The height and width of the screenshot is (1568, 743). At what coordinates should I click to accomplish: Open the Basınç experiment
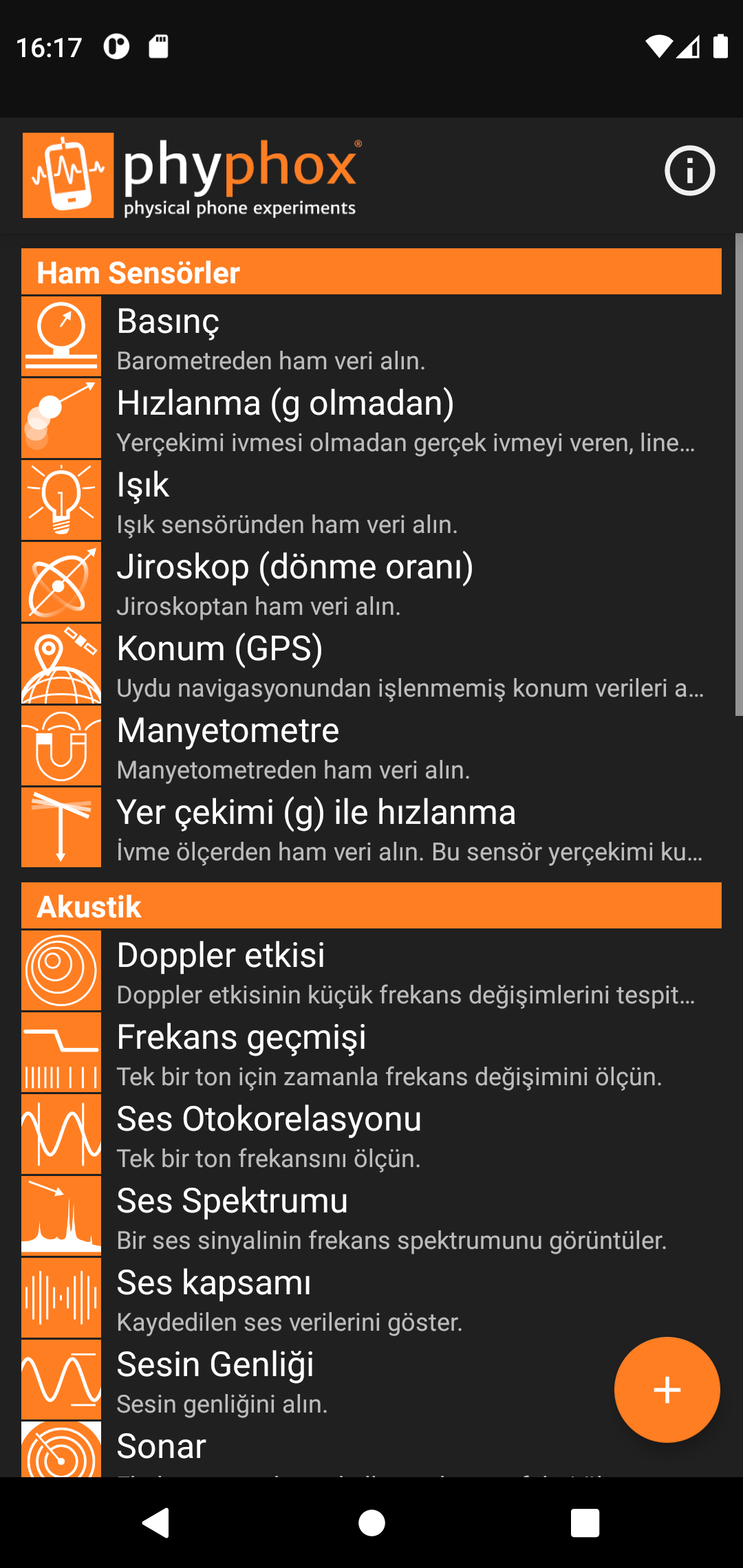pyautogui.click(x=371, y=337)
